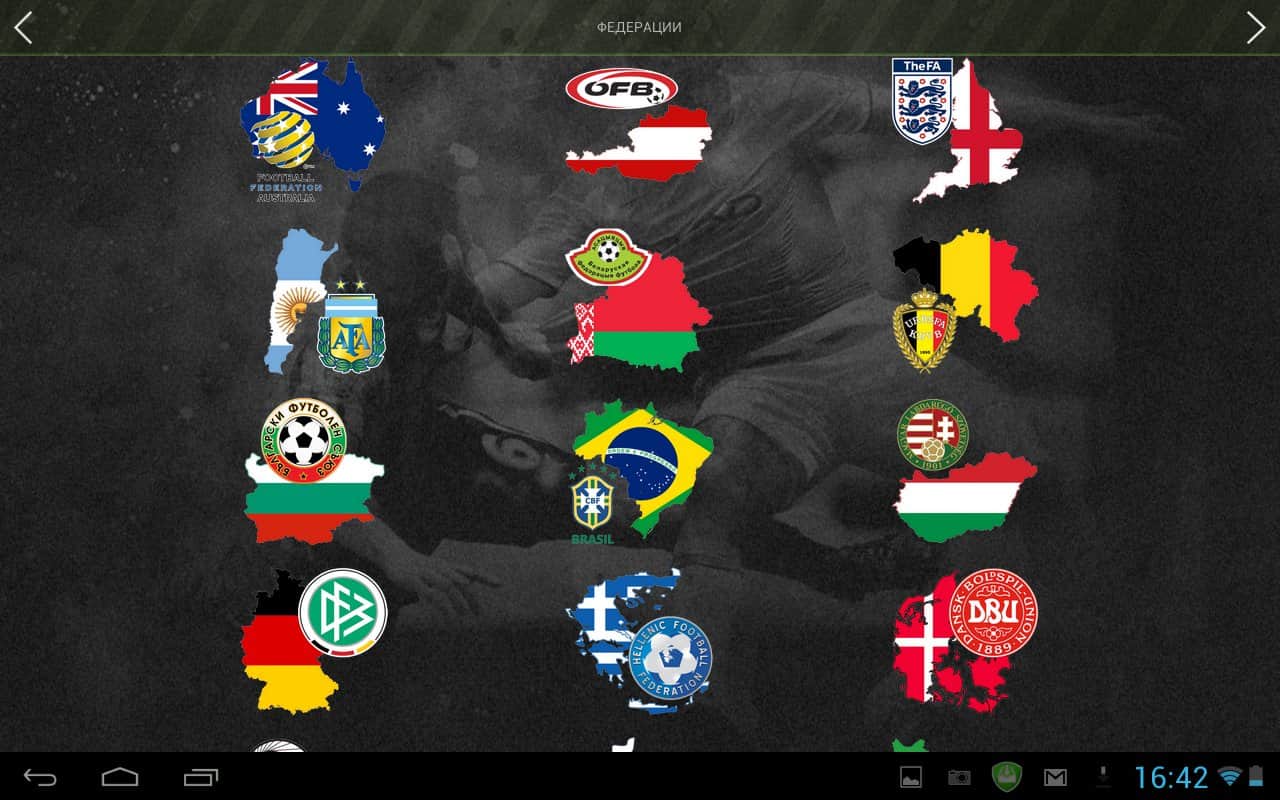Open the Hellenic Football Federation tile
The height and width of the screenshot is (800, 1280).
point(640,640)
